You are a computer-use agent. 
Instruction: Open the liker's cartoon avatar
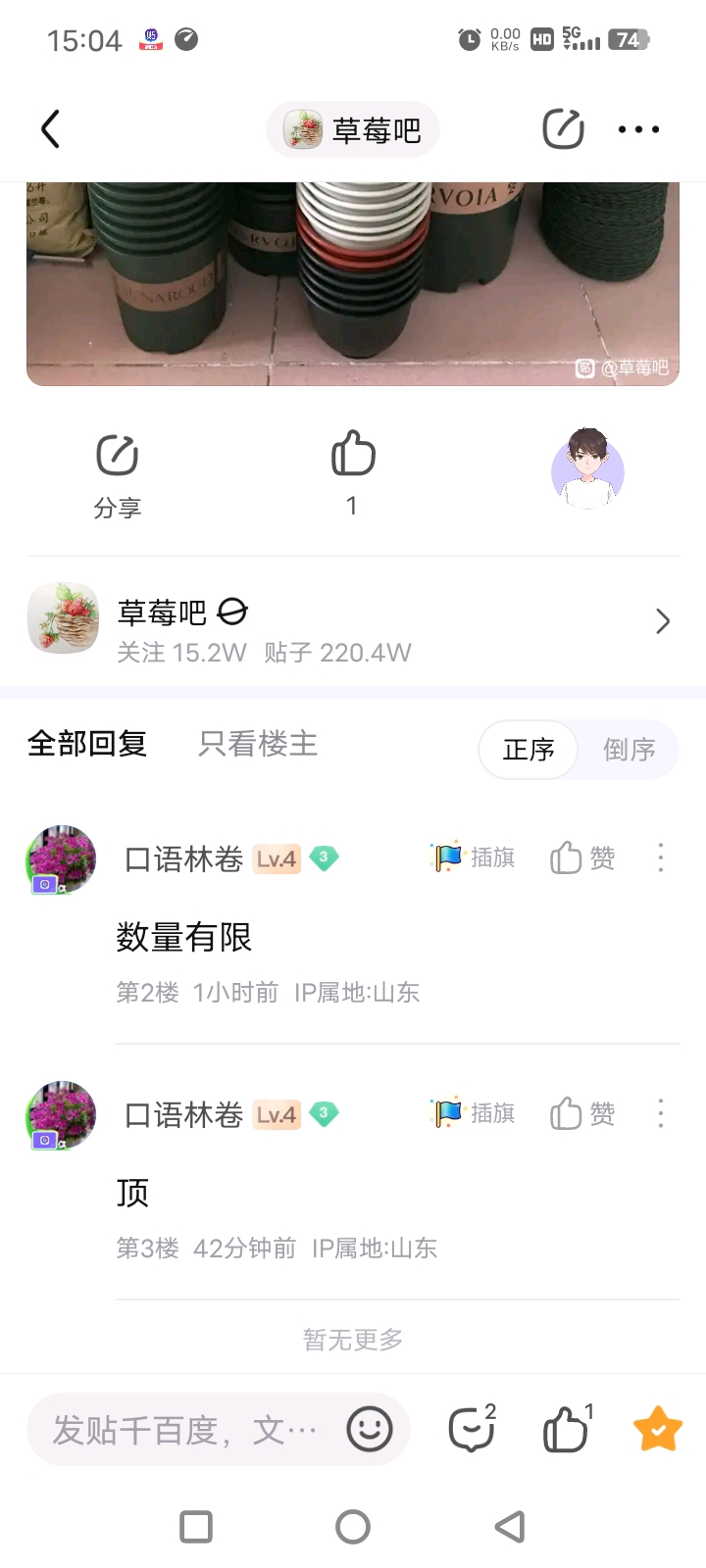point(587,468)
